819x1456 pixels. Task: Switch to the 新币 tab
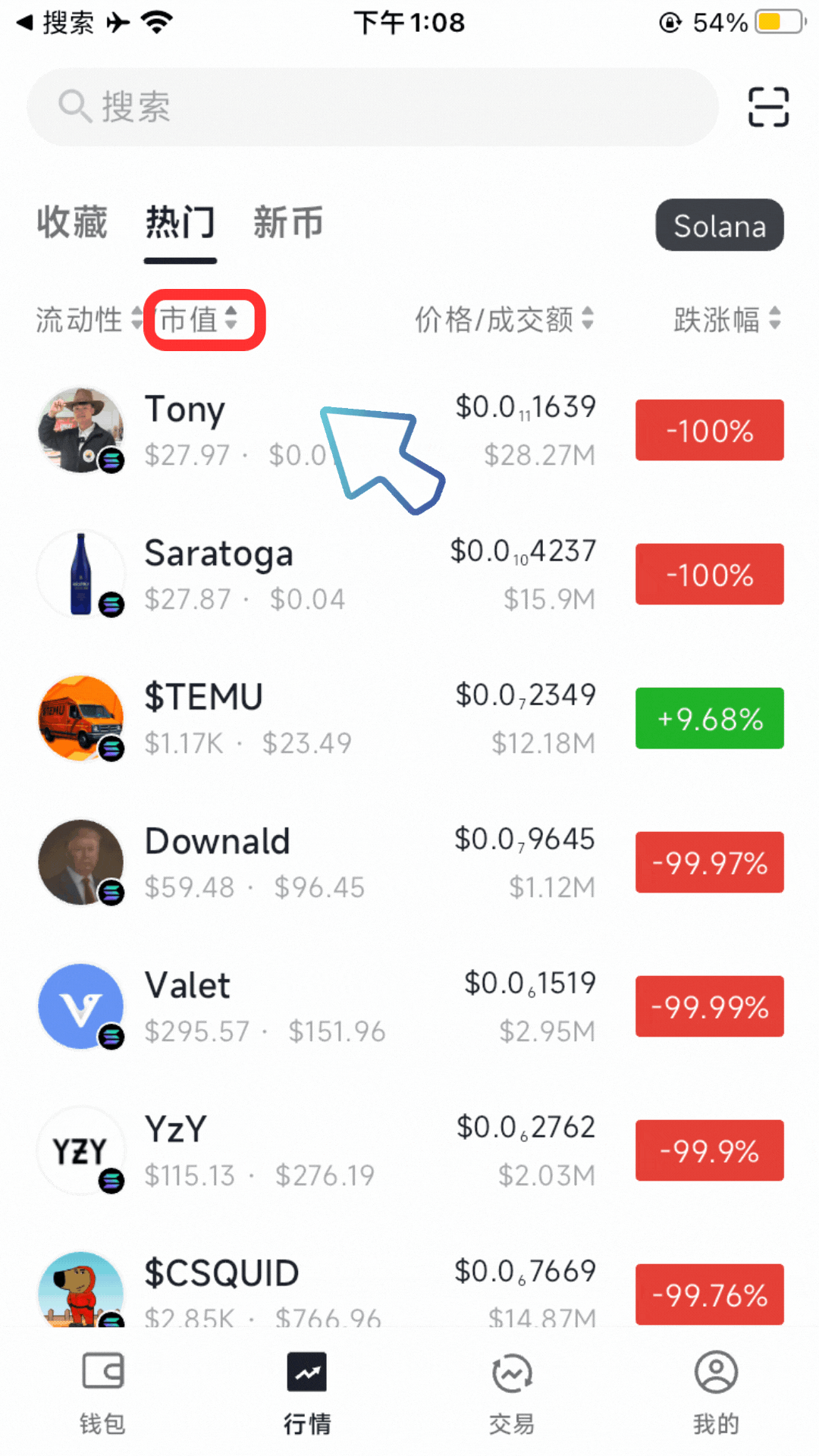288,223
